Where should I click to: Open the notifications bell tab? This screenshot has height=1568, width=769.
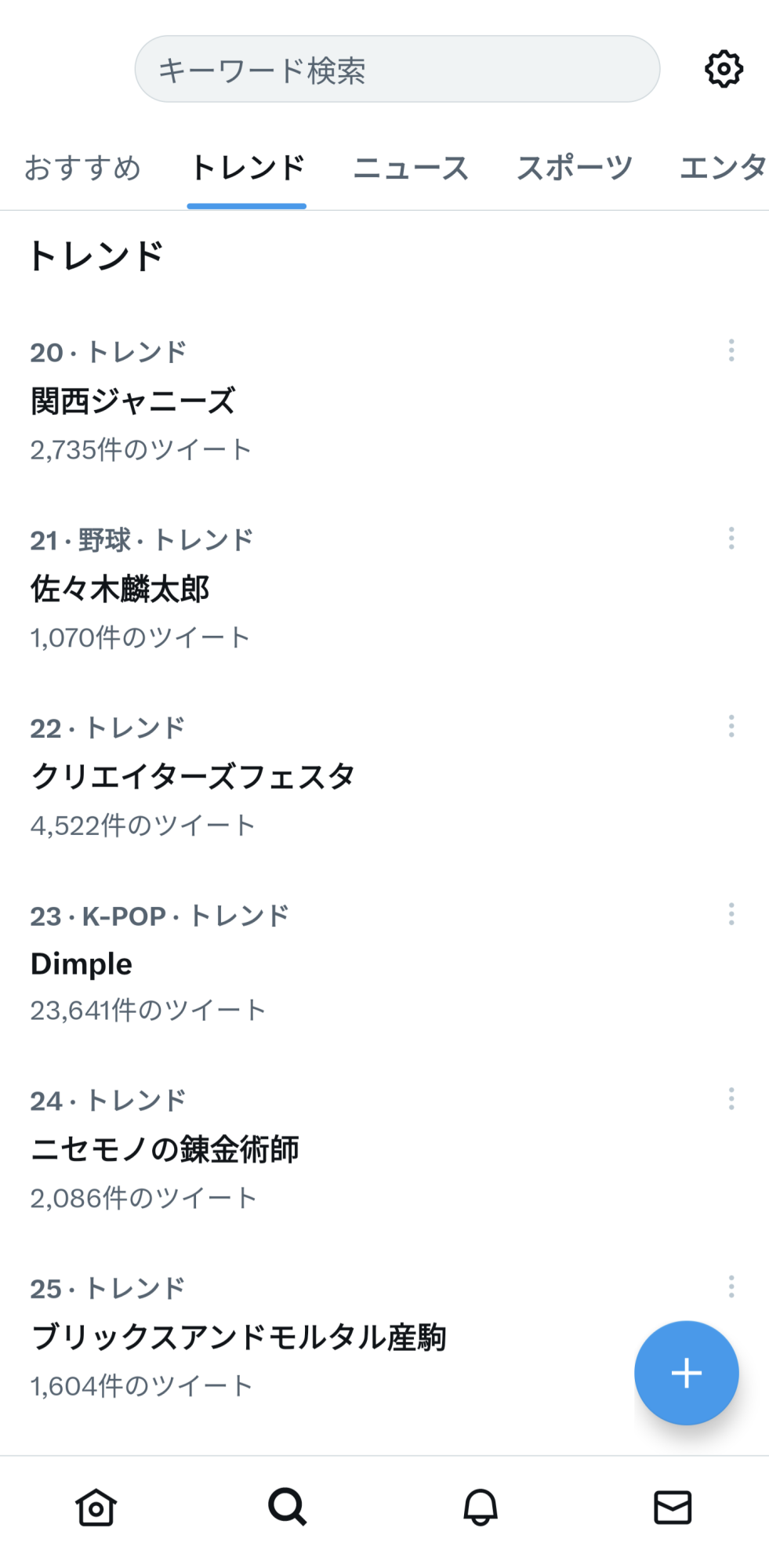[x=481, y=1507]
